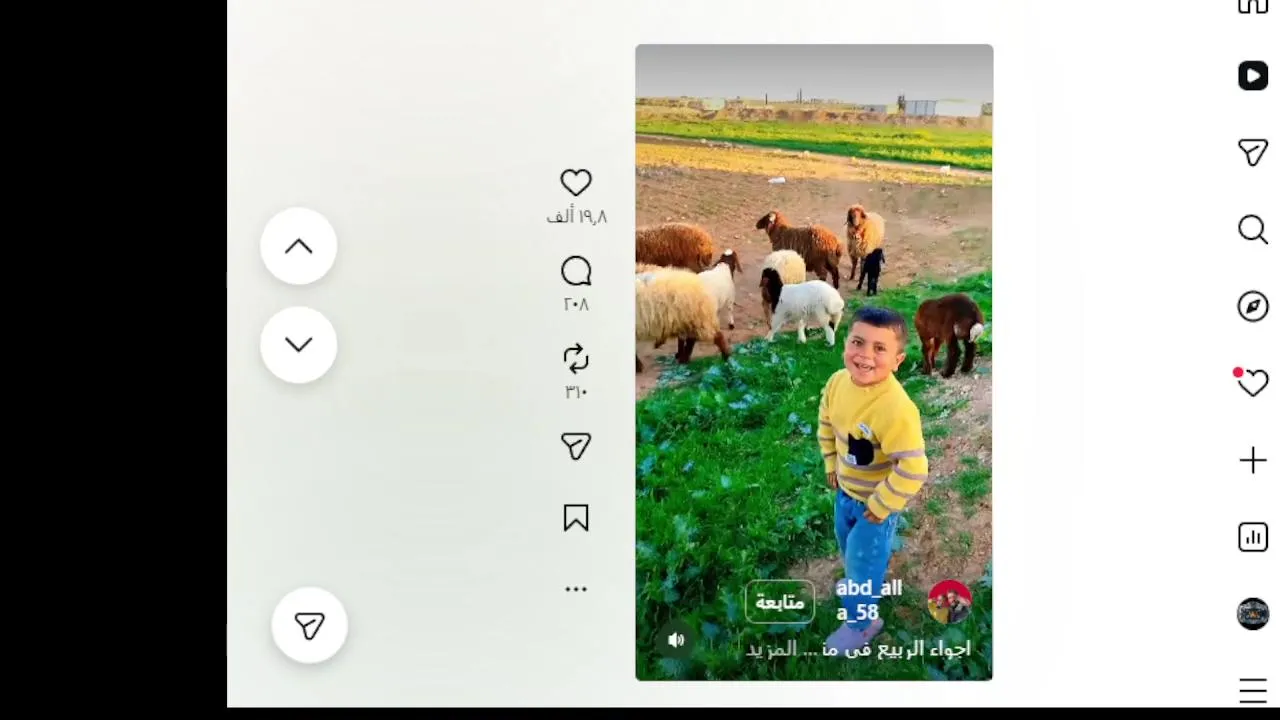
Task: Open direct messages from the sidebar
Action: (x=1253, y=152)
